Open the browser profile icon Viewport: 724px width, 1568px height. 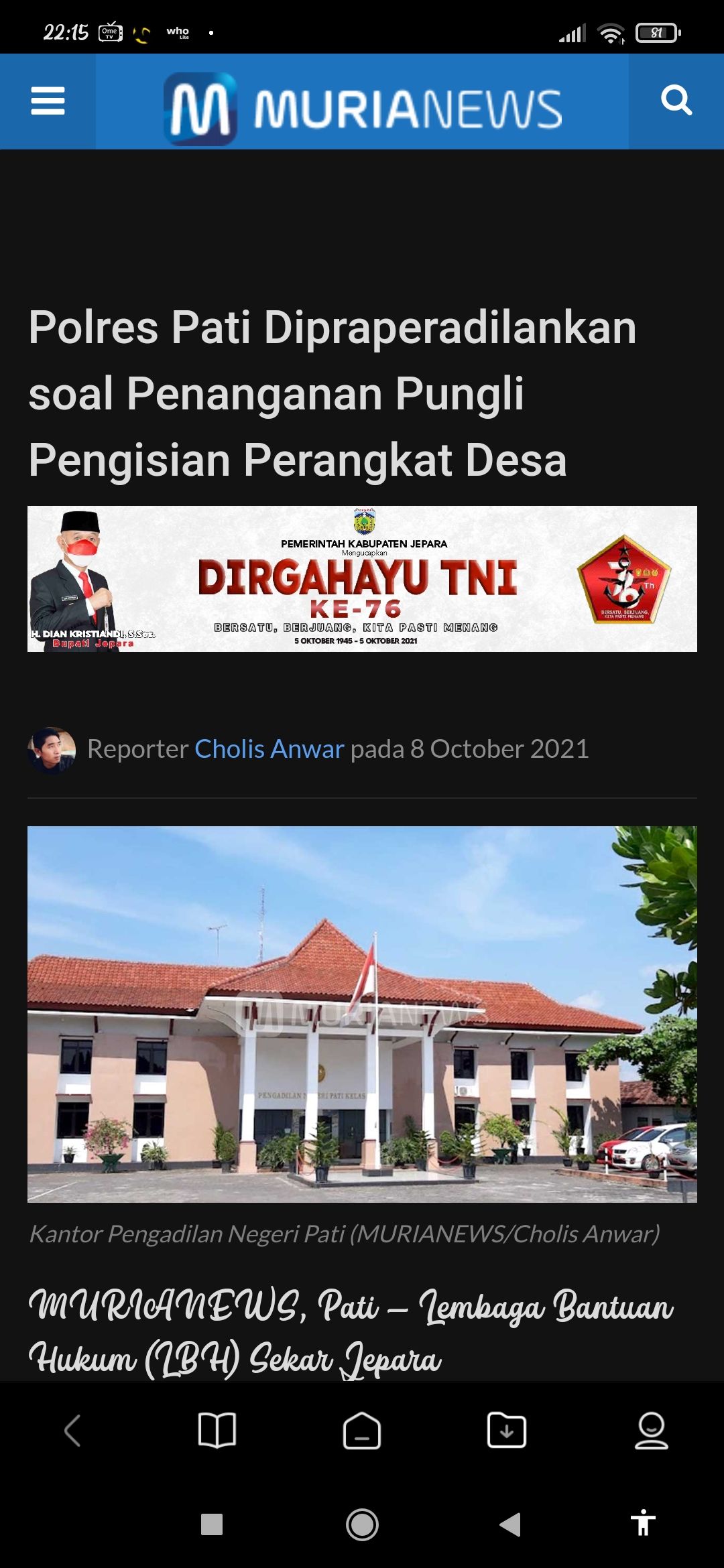(651, 1431)
